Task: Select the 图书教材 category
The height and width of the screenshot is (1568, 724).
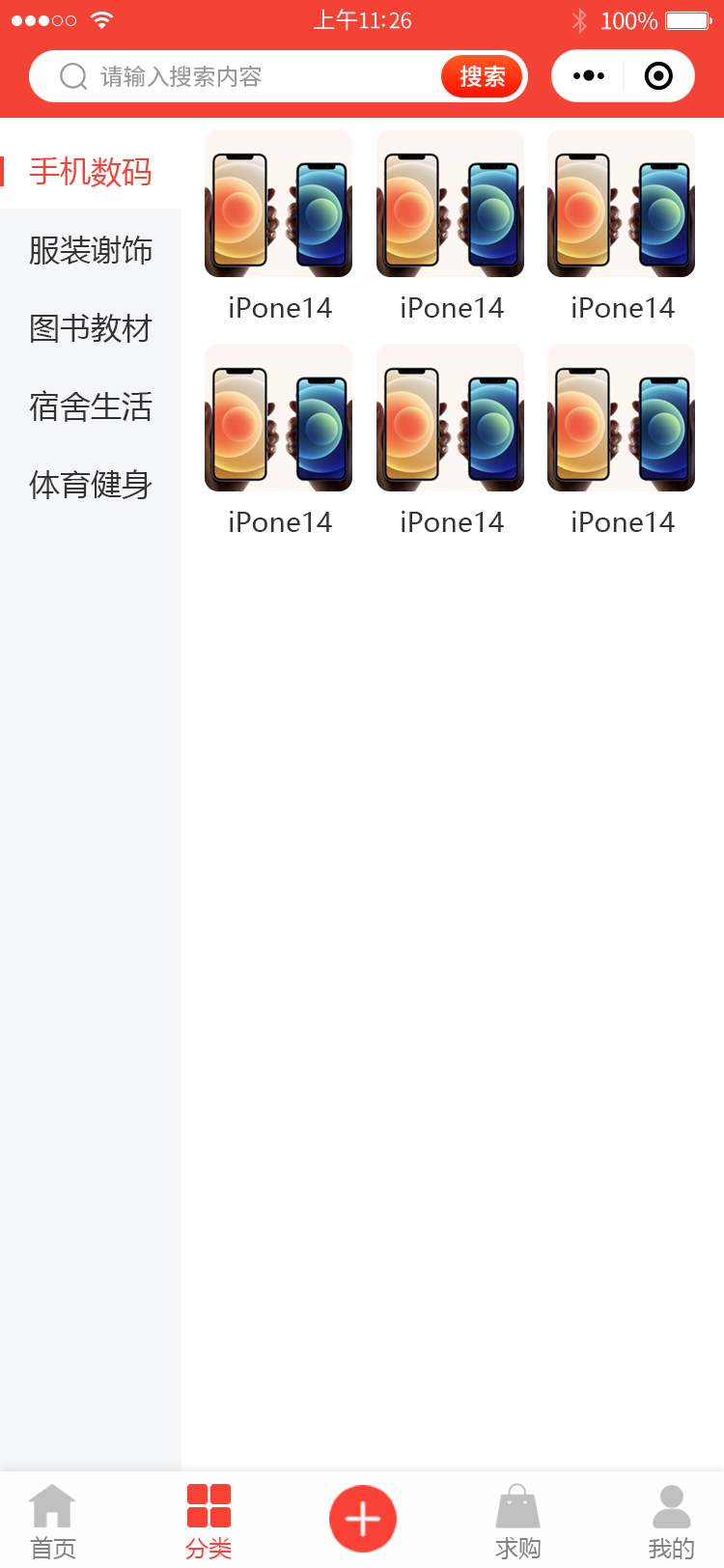Action: coord(91,328)
